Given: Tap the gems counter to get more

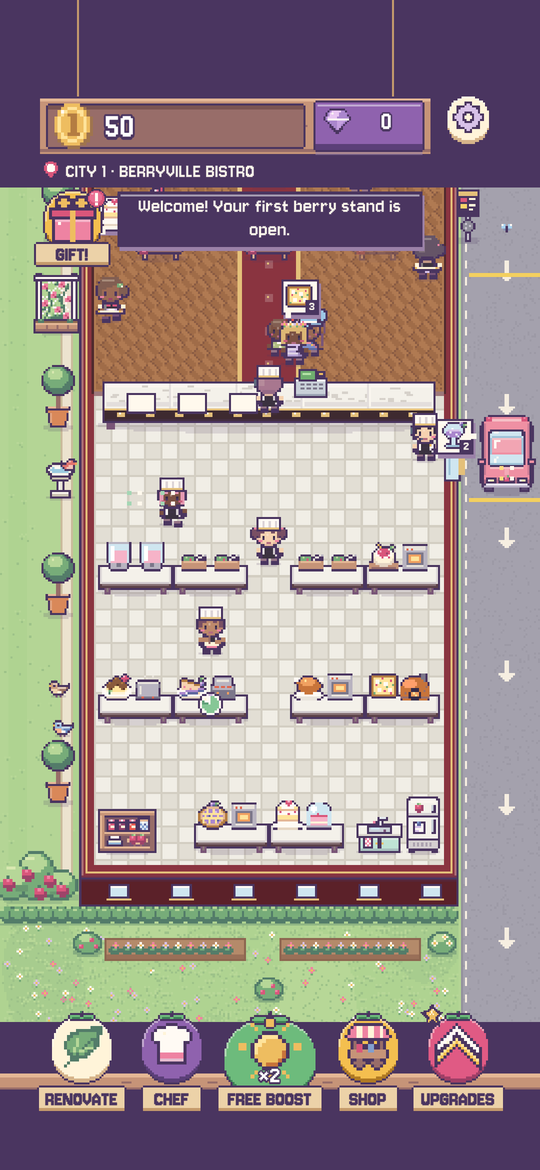Looking at the screenshot, I should [369, 123].
